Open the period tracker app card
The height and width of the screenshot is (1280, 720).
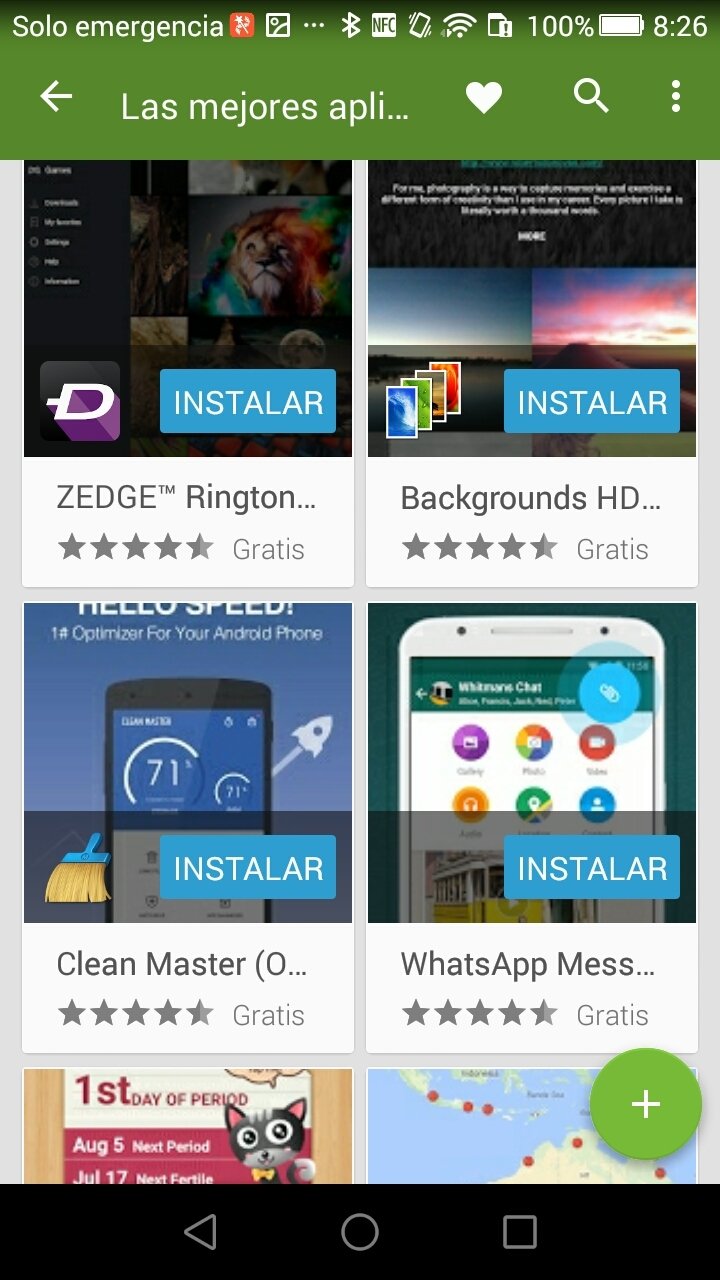tap(188, 1126)
